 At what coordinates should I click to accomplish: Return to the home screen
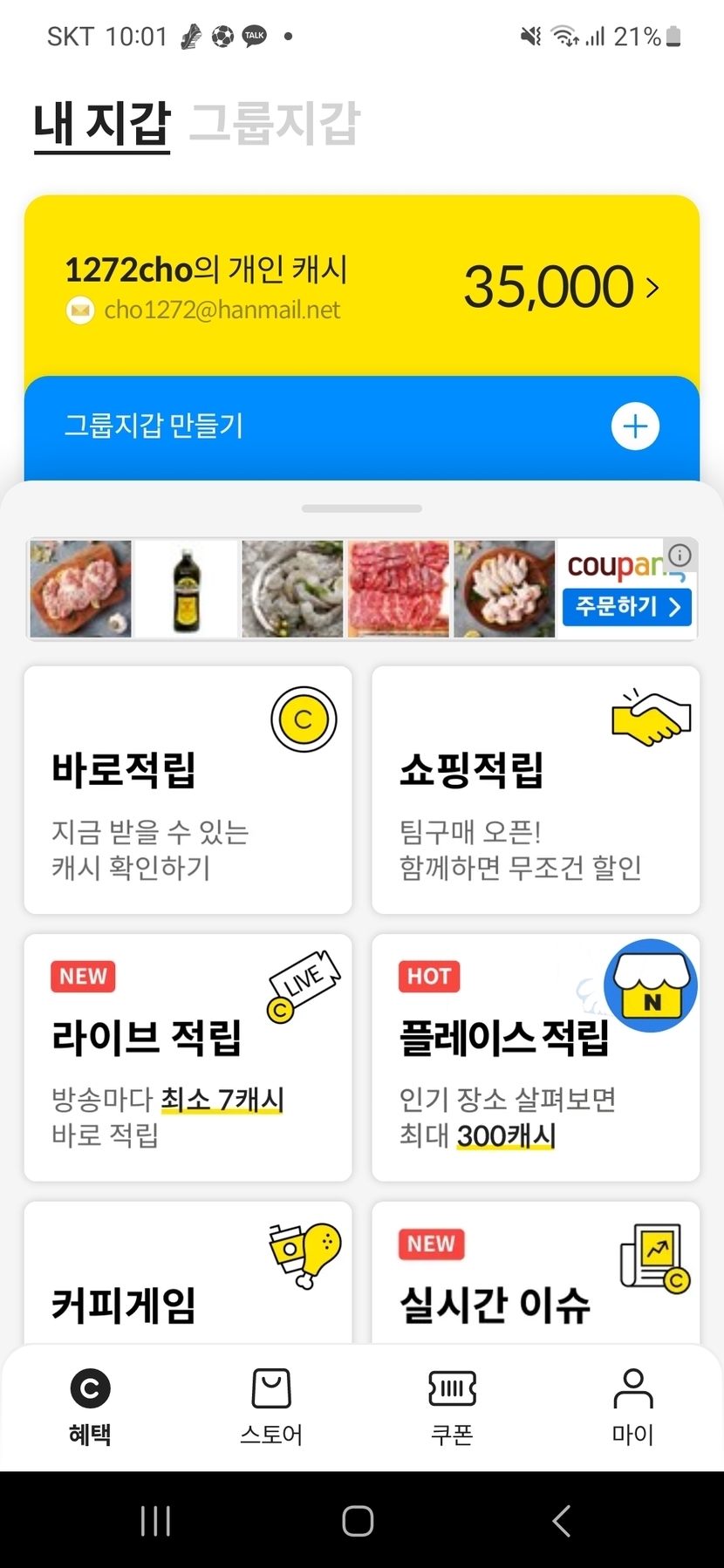click(358, 1521)
